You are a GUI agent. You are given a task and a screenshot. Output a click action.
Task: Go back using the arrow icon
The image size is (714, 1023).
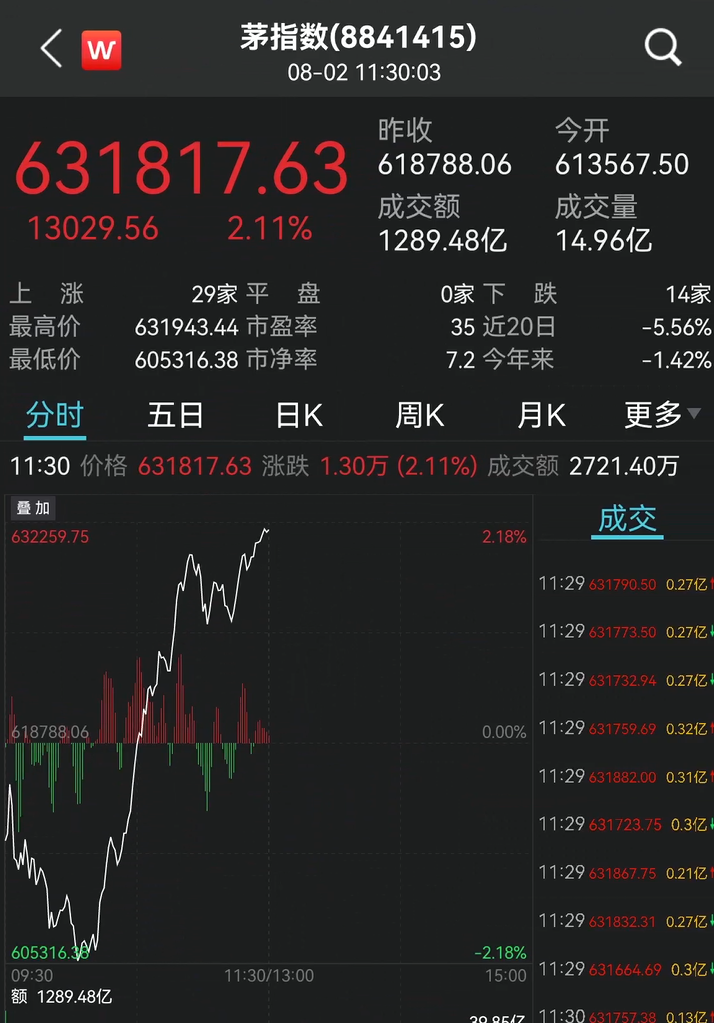click(51, 48)
